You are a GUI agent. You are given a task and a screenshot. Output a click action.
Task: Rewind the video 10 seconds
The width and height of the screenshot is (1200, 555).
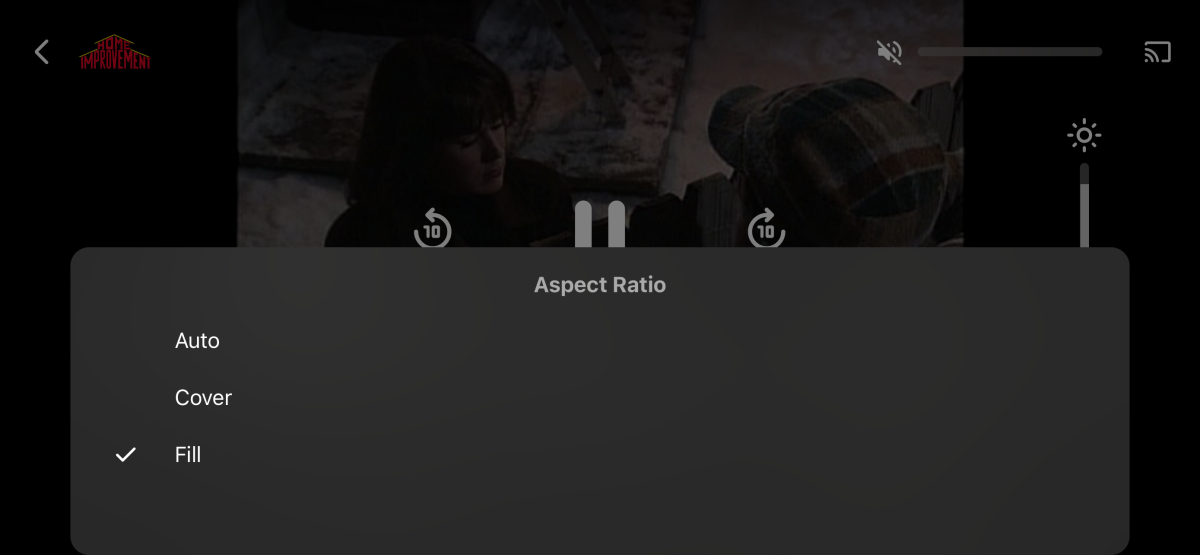tap(432, 229)
